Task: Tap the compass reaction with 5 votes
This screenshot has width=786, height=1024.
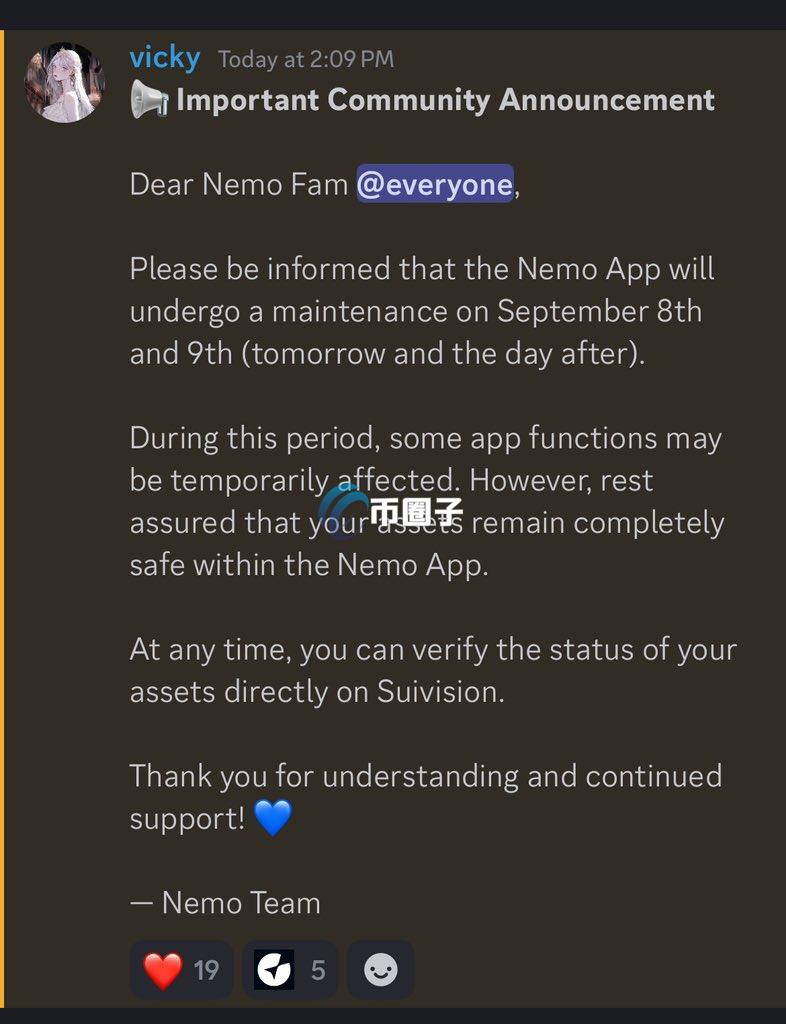Action: coord(290,970)
